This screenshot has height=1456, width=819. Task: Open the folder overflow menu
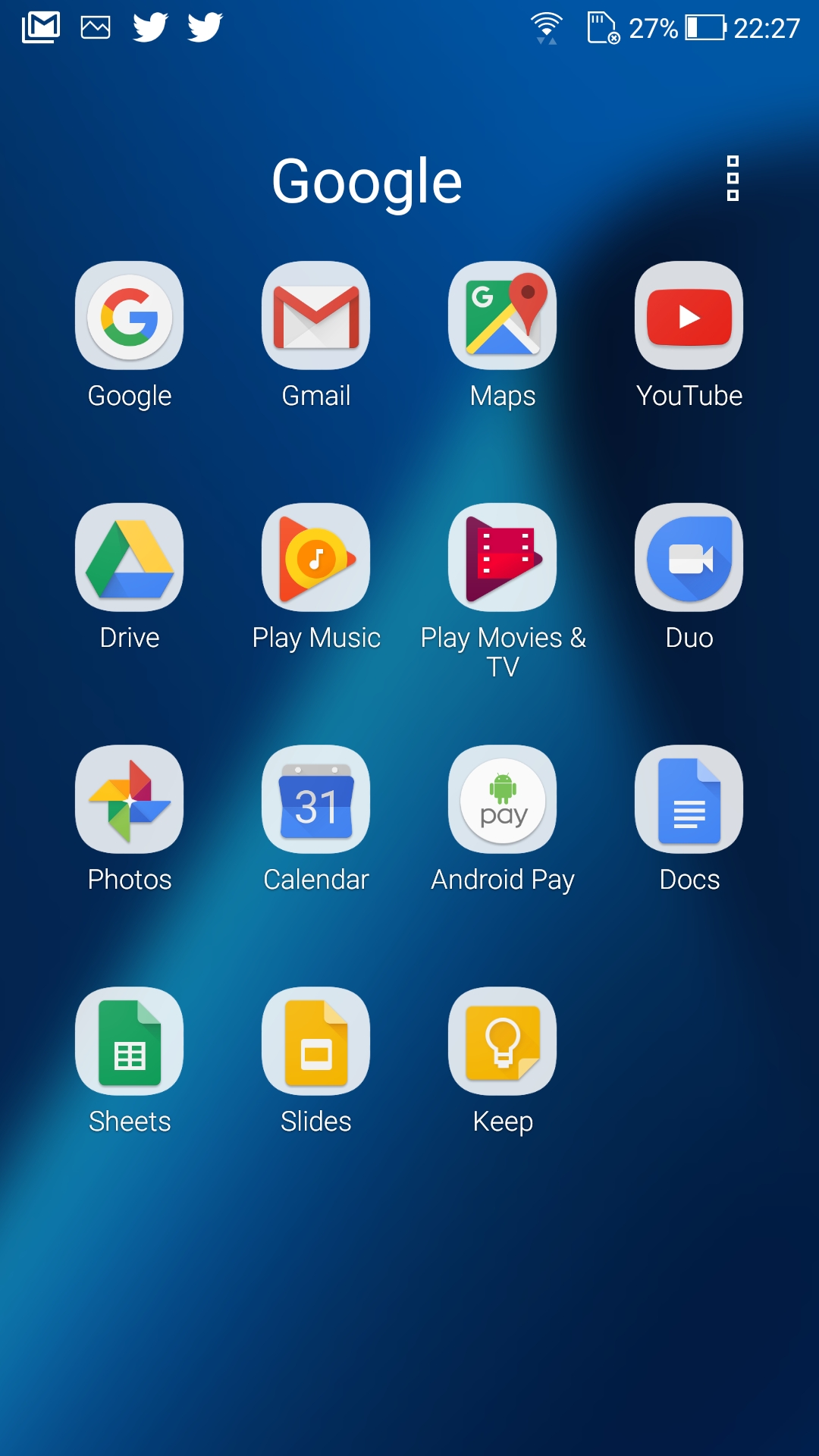pos(733,179)
